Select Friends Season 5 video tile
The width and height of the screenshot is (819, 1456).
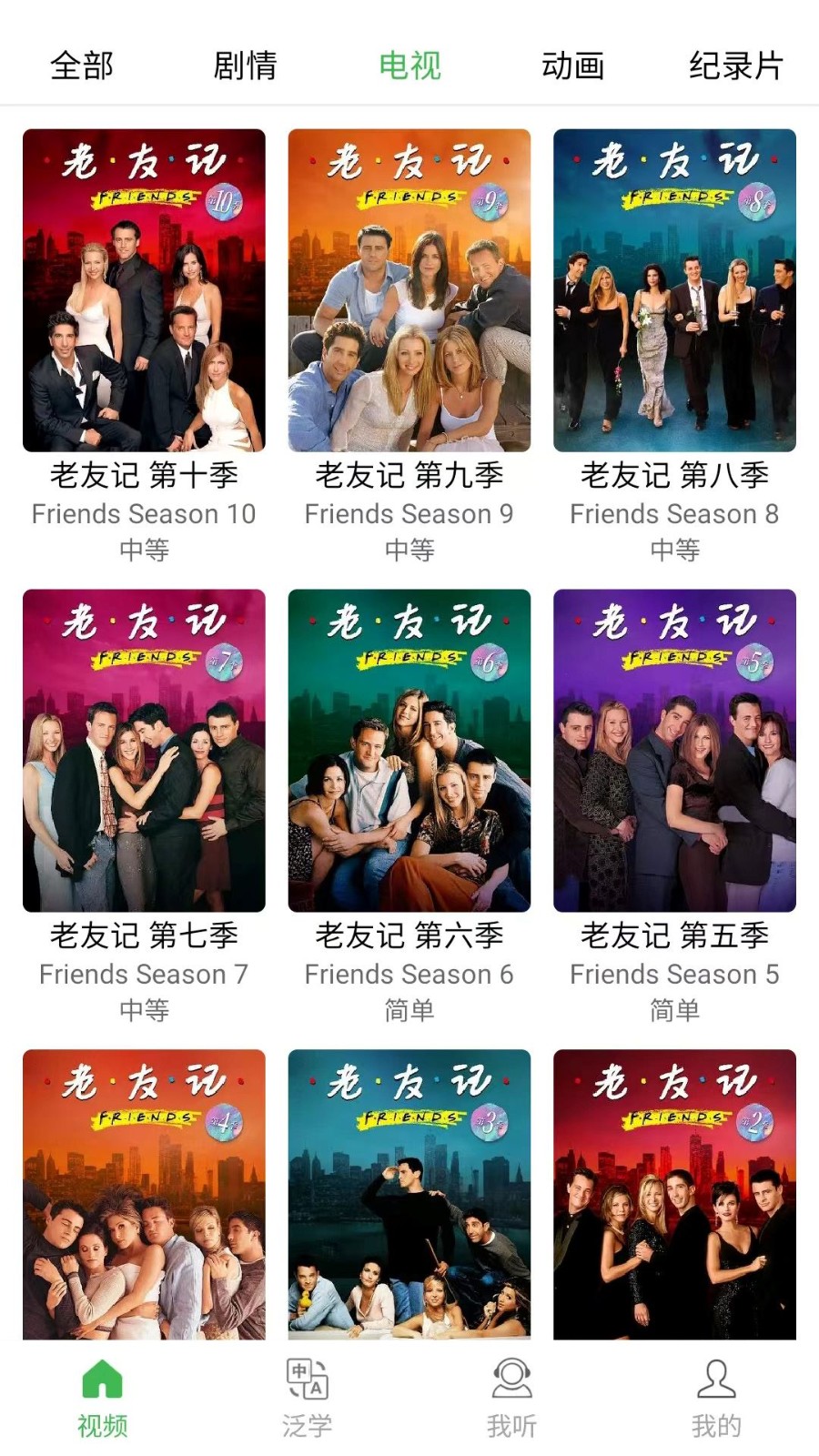674,751
